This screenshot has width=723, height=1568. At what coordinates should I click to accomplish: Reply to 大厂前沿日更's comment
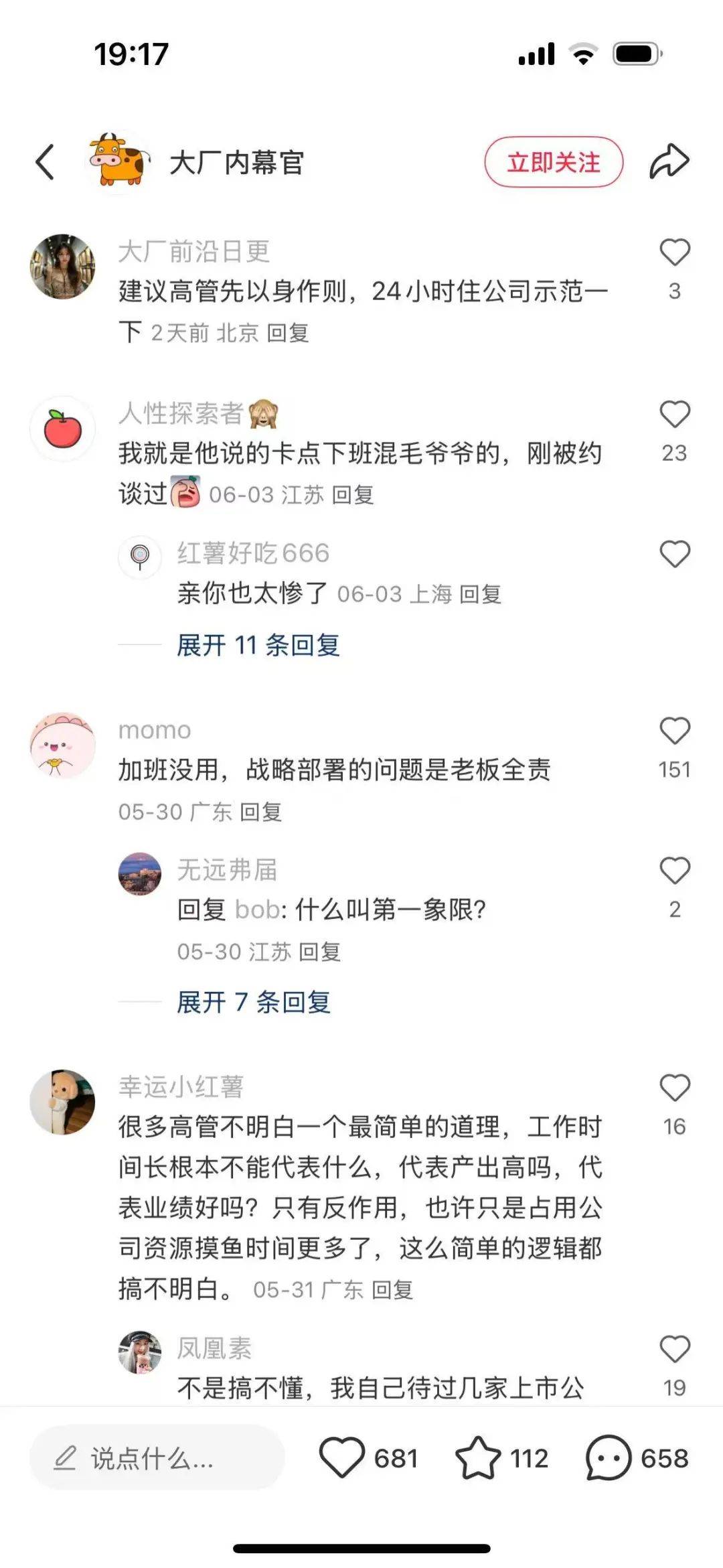[x=288, y=333]
